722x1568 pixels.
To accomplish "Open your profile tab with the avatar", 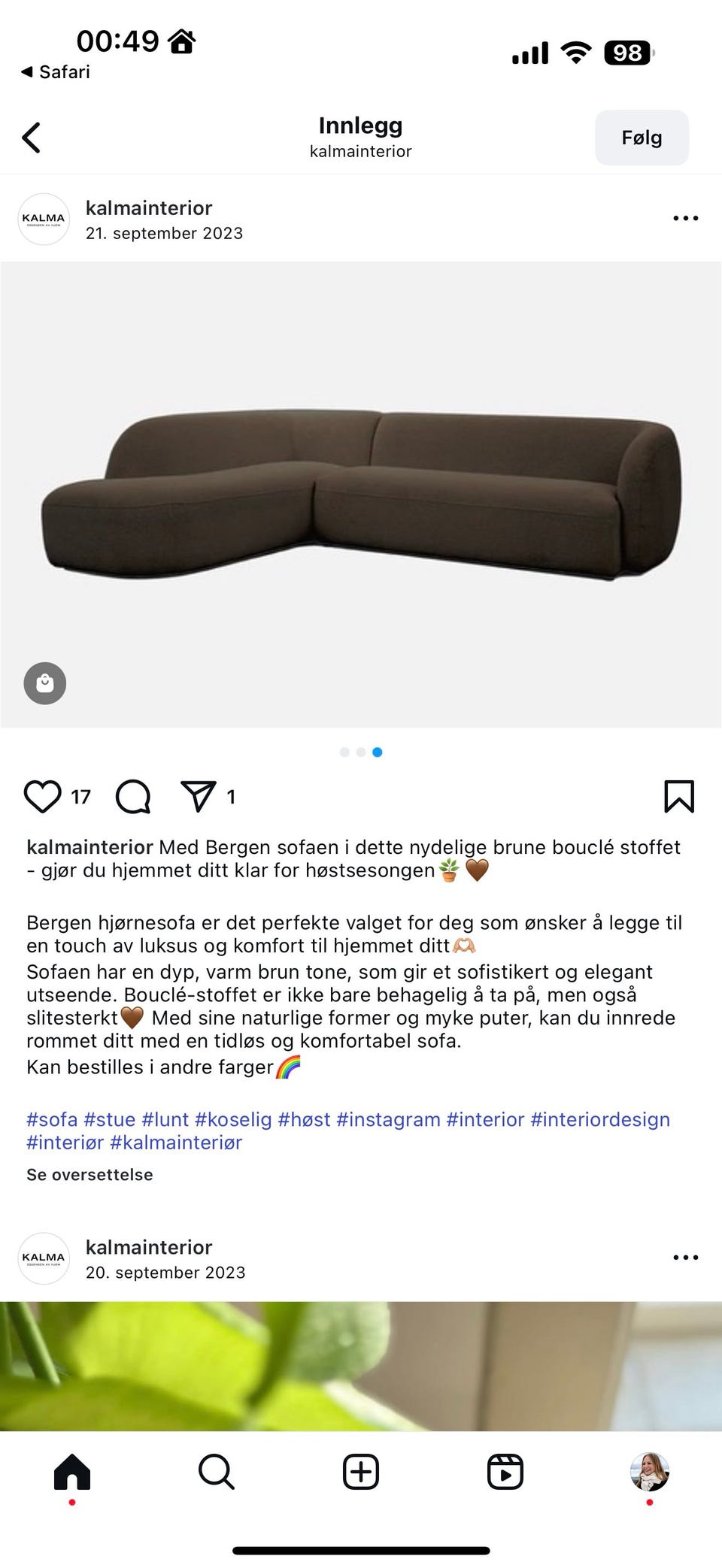I will (x=650, y=1471).
